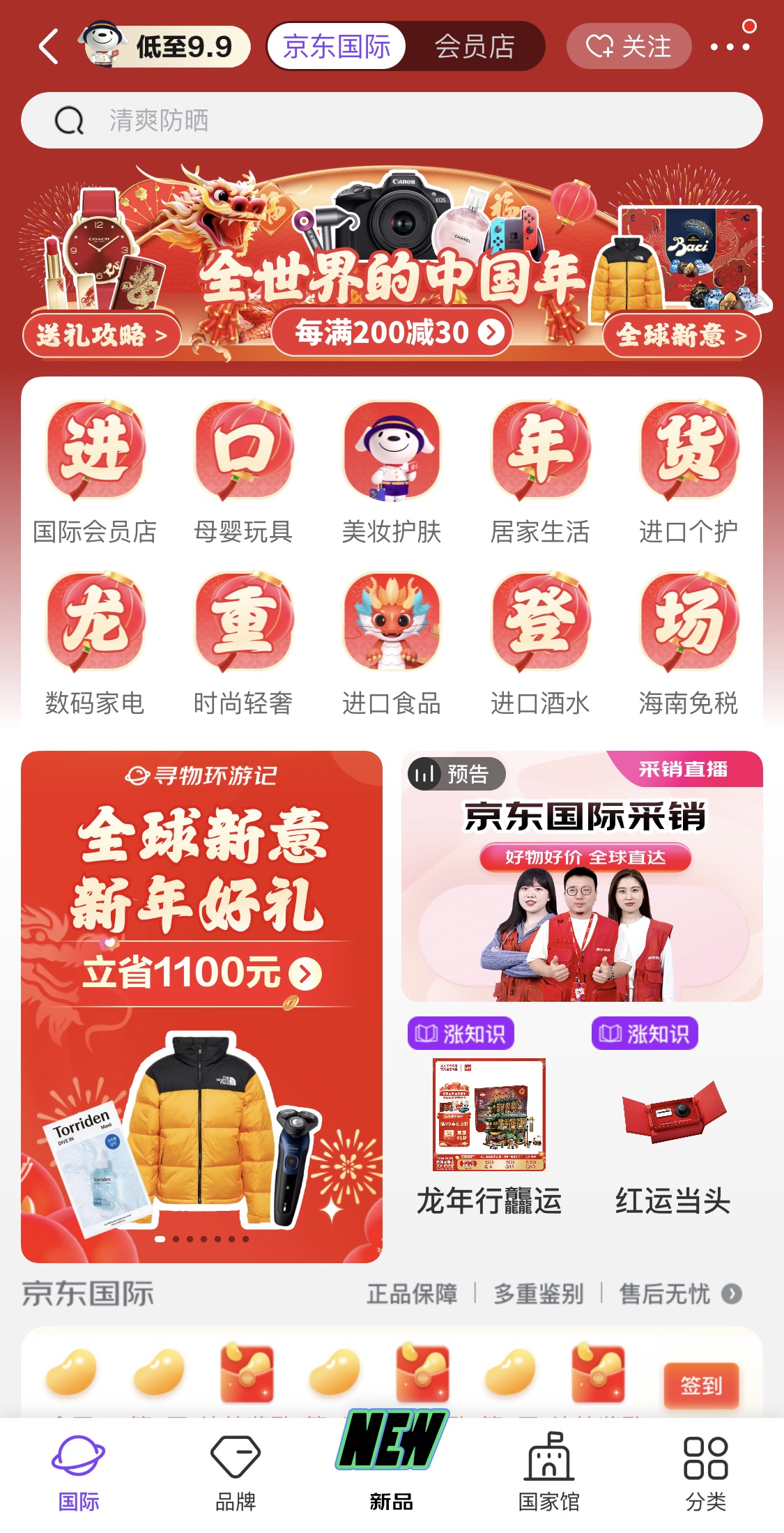Open the 送礼攻略 link on banner
784x1533 pixels.
point(102,335)
